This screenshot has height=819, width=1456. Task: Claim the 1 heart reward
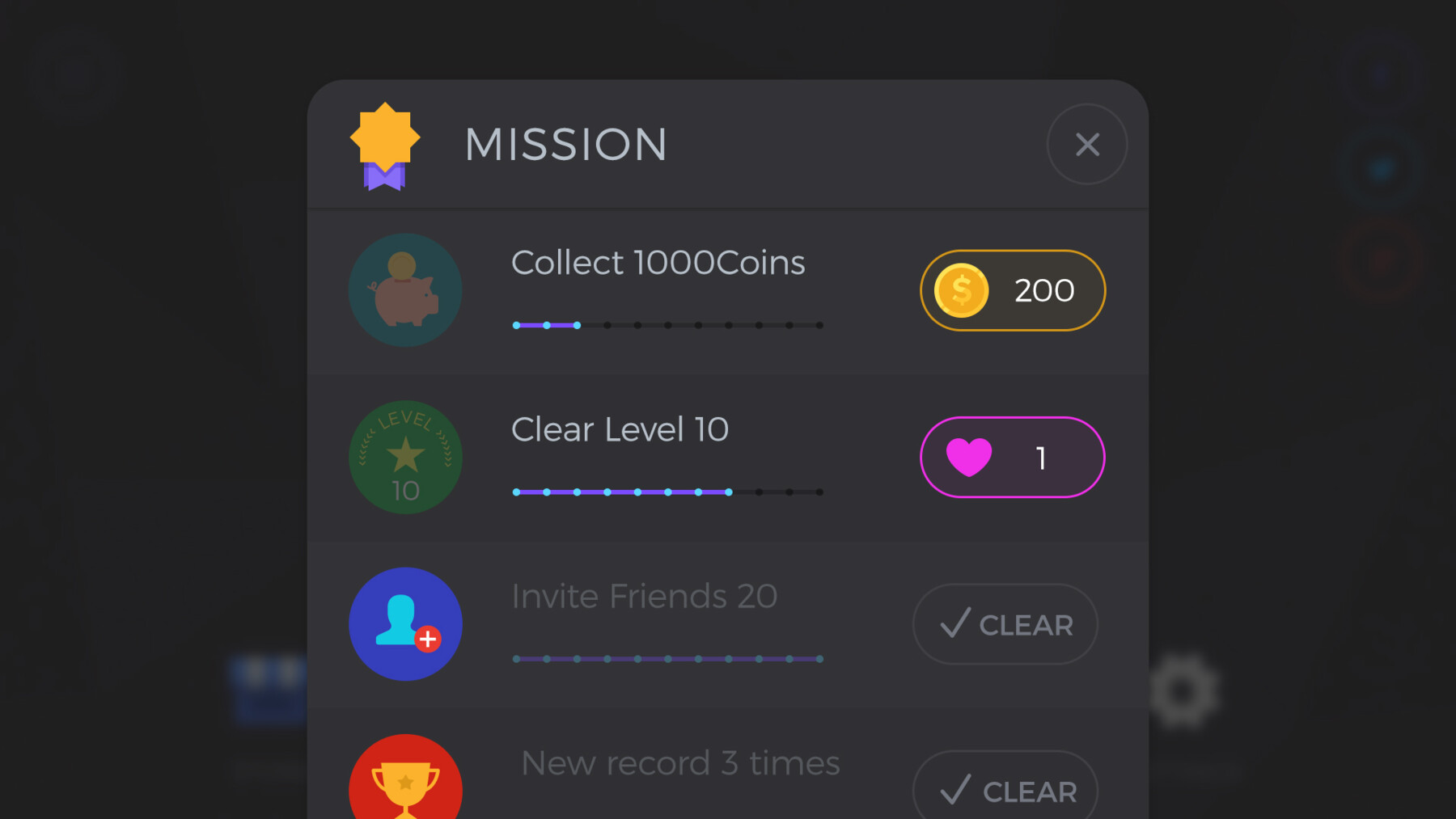click(1012, 458)
